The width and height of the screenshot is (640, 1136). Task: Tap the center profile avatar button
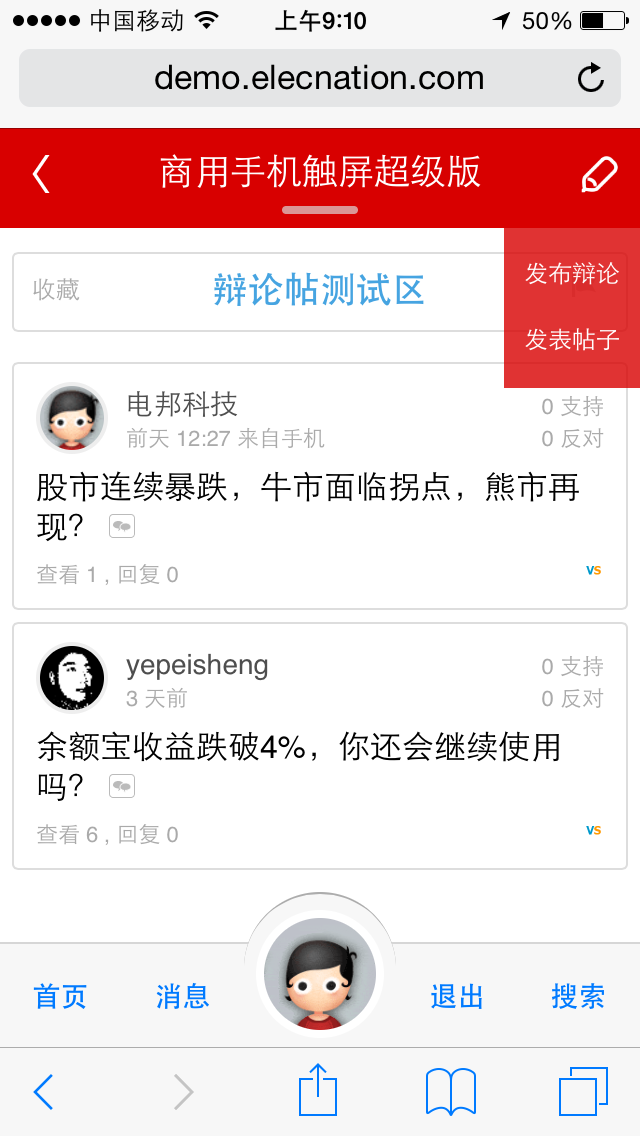coord(319,972)
